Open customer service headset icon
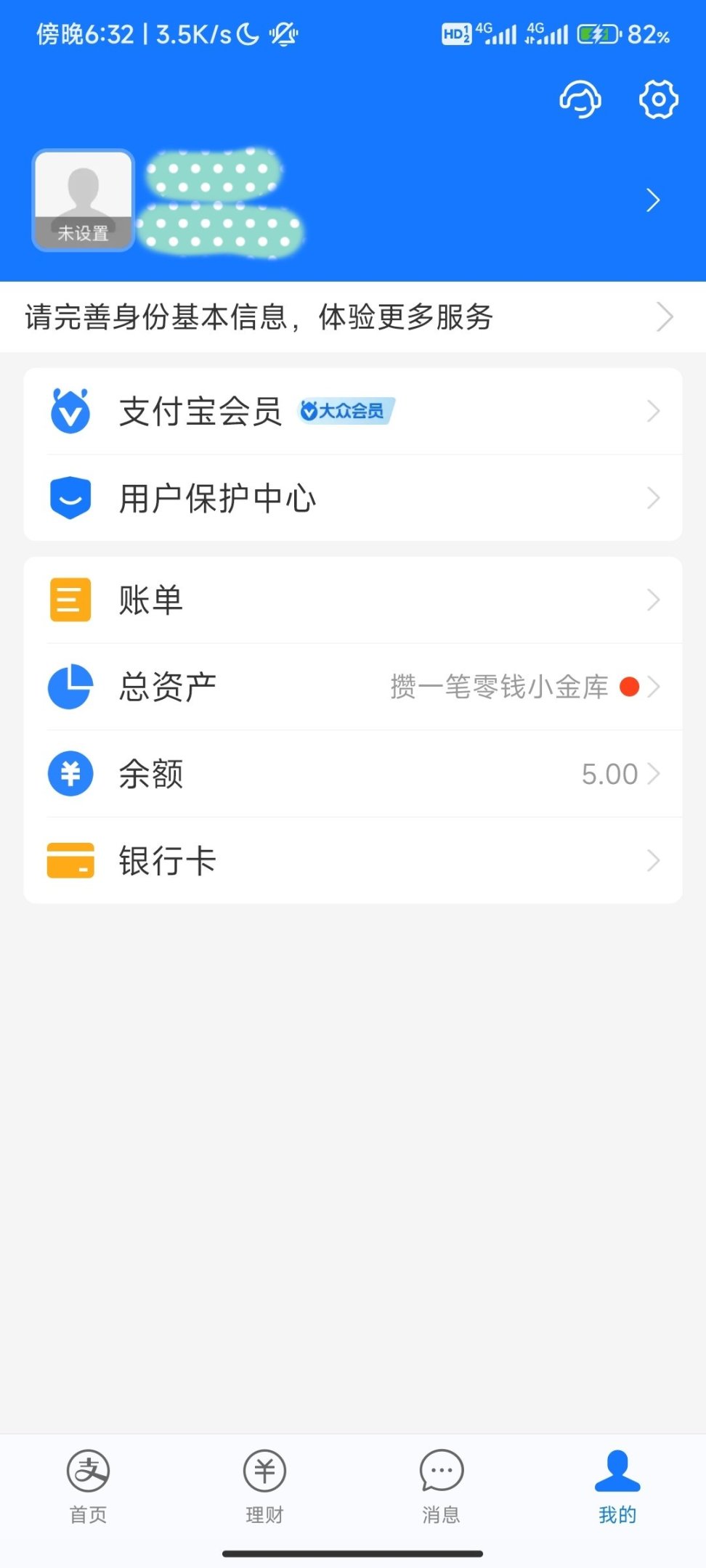 click(x=580, y=99)
